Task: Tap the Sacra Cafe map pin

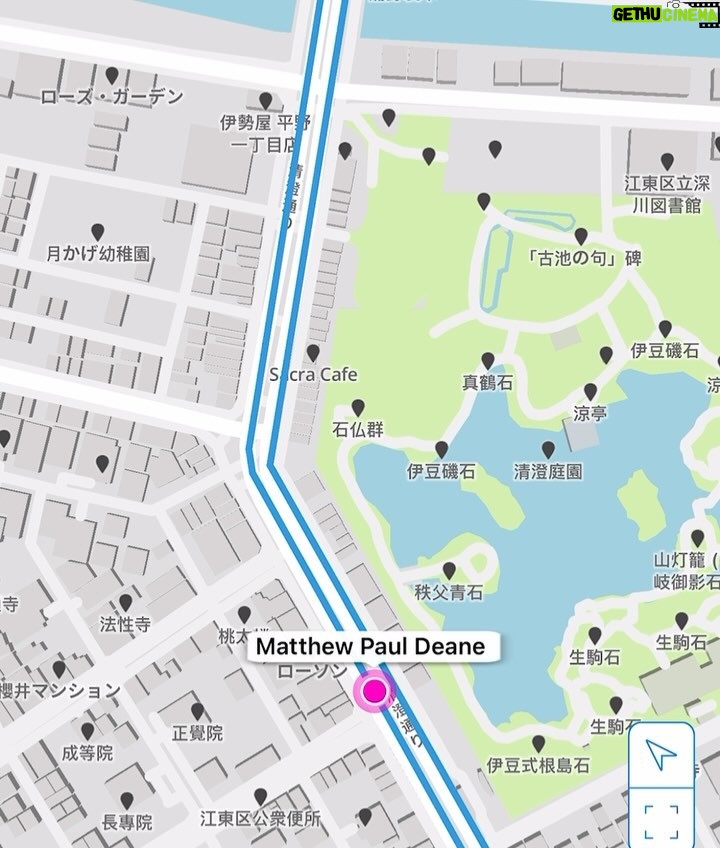Action: (313, 353)
